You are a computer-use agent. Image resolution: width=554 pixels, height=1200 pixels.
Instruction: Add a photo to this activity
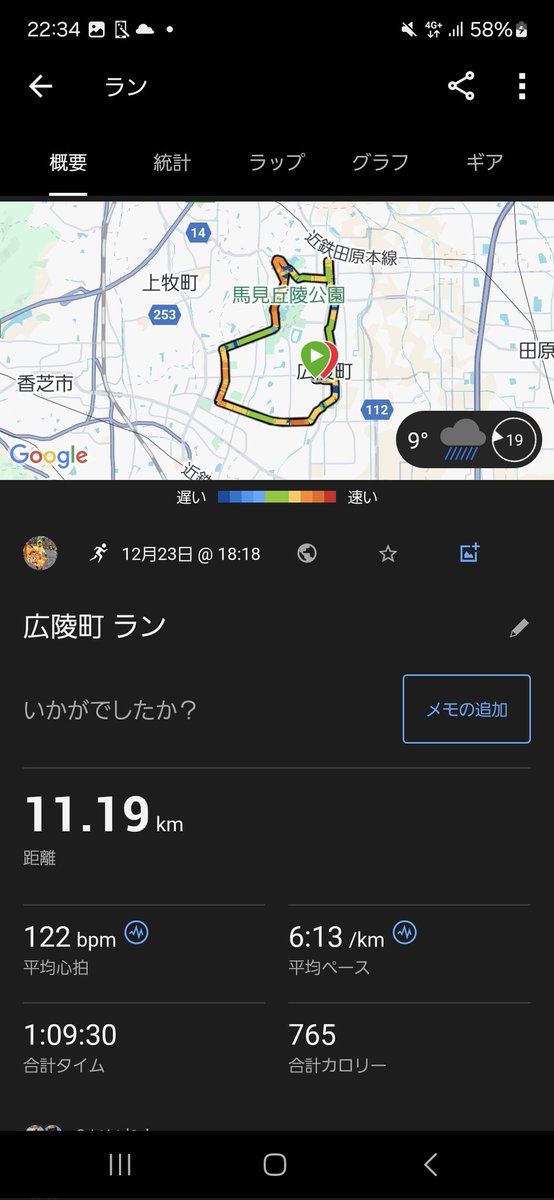pyautogui.click(x=469, y=552)
